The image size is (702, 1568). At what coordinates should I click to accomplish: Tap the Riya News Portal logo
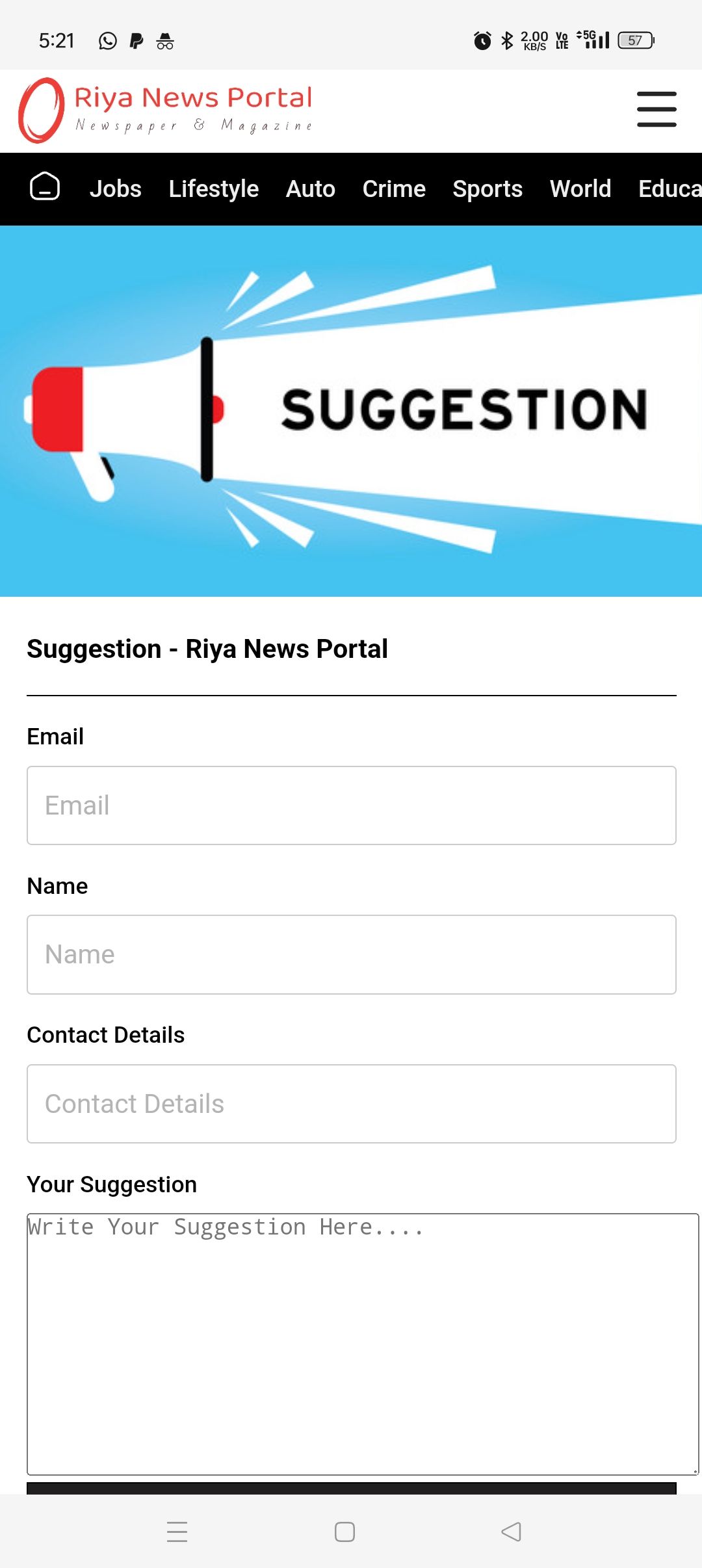tap(166, 111)
